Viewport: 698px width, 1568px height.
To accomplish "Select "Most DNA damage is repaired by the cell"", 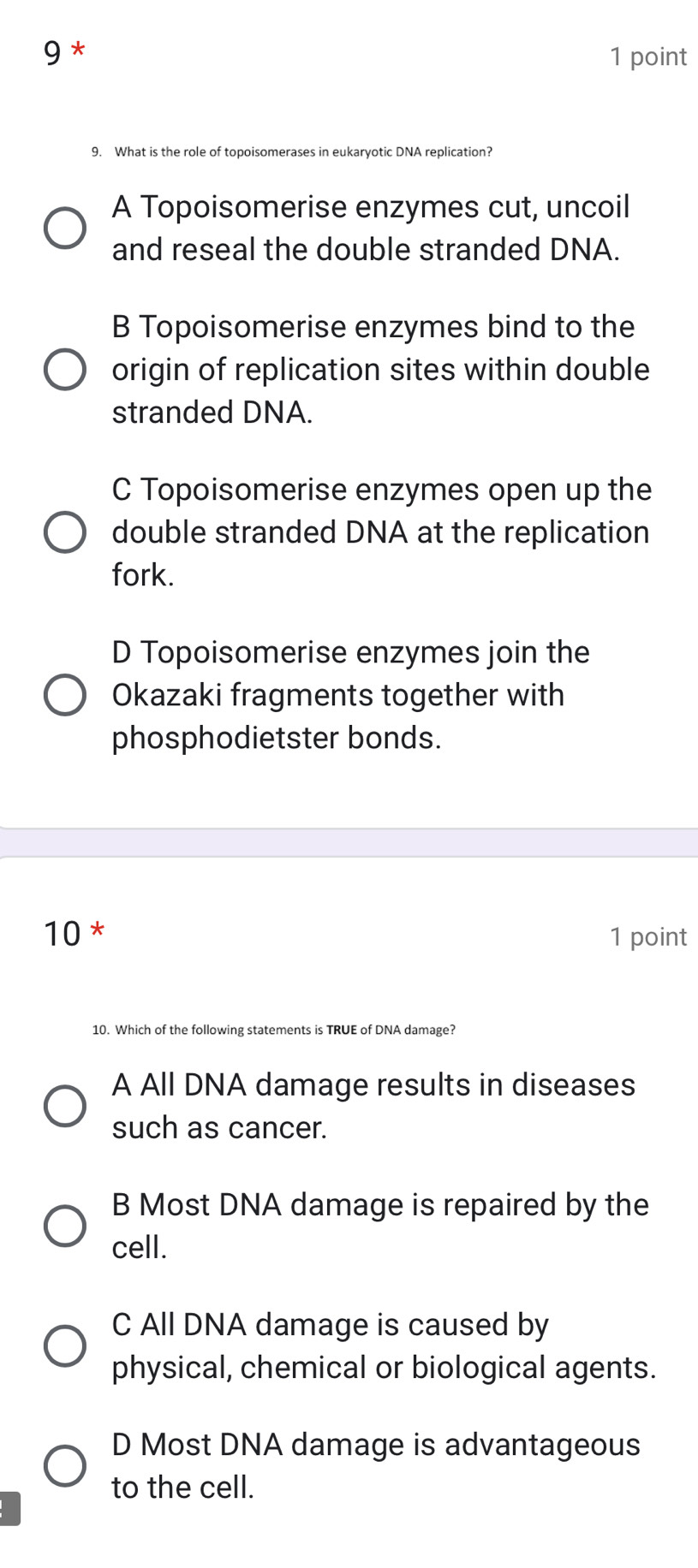I will click(x=65, y=1226).
